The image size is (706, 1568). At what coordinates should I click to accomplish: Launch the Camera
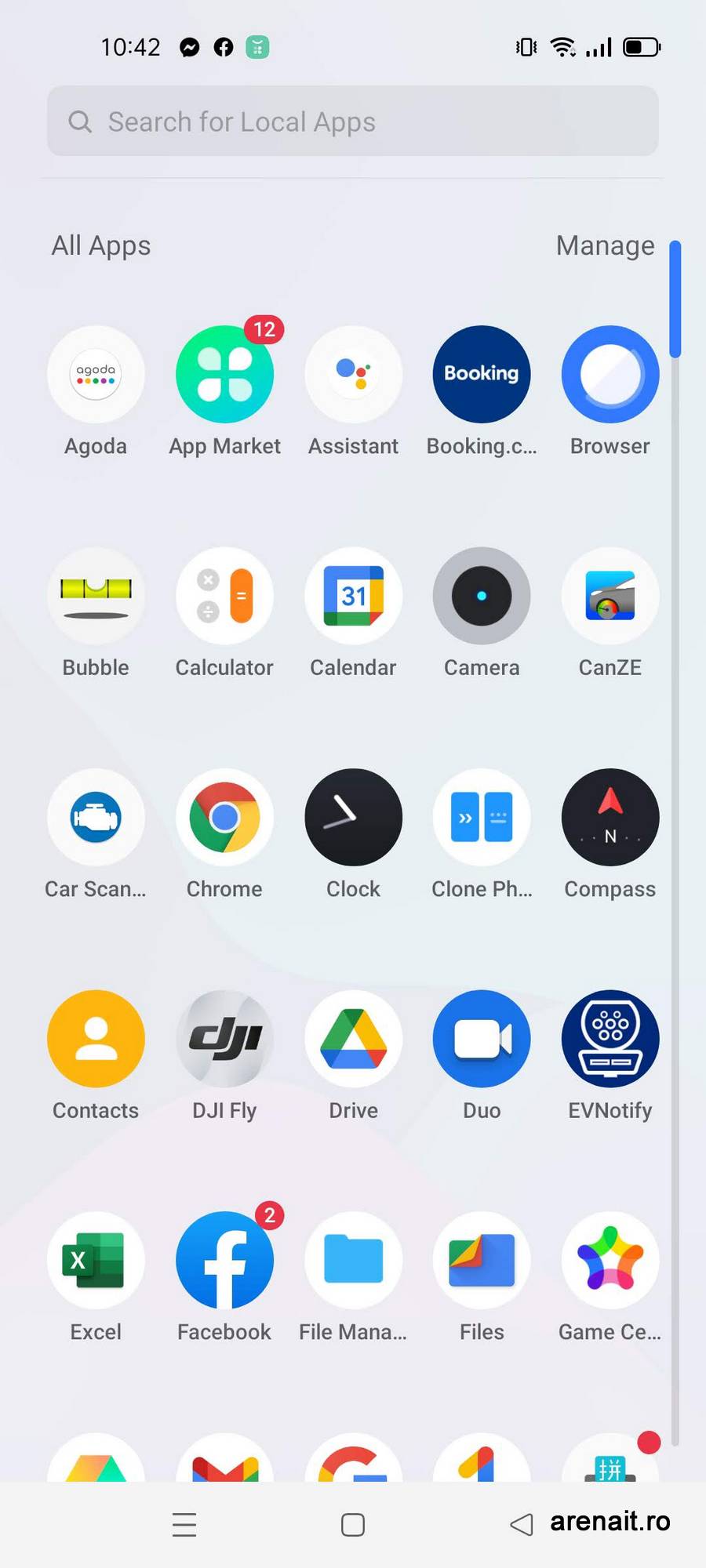482,597
